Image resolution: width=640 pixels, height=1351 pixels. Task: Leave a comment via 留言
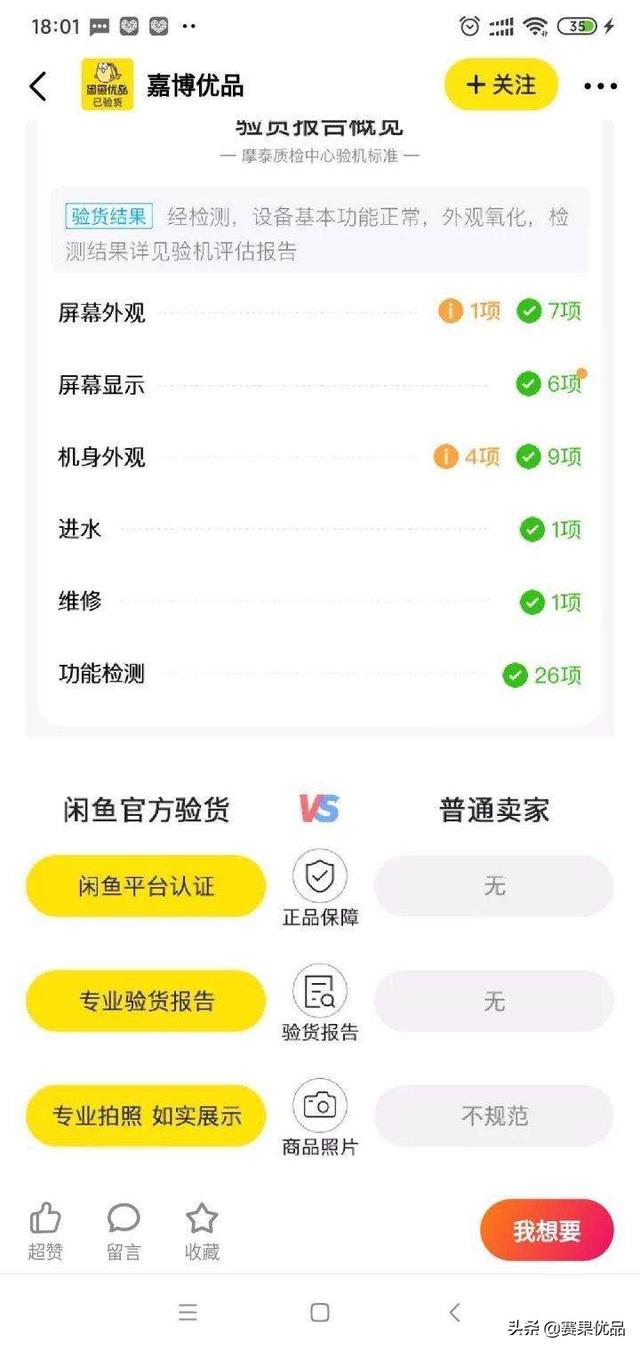[x=124, y=1231]
